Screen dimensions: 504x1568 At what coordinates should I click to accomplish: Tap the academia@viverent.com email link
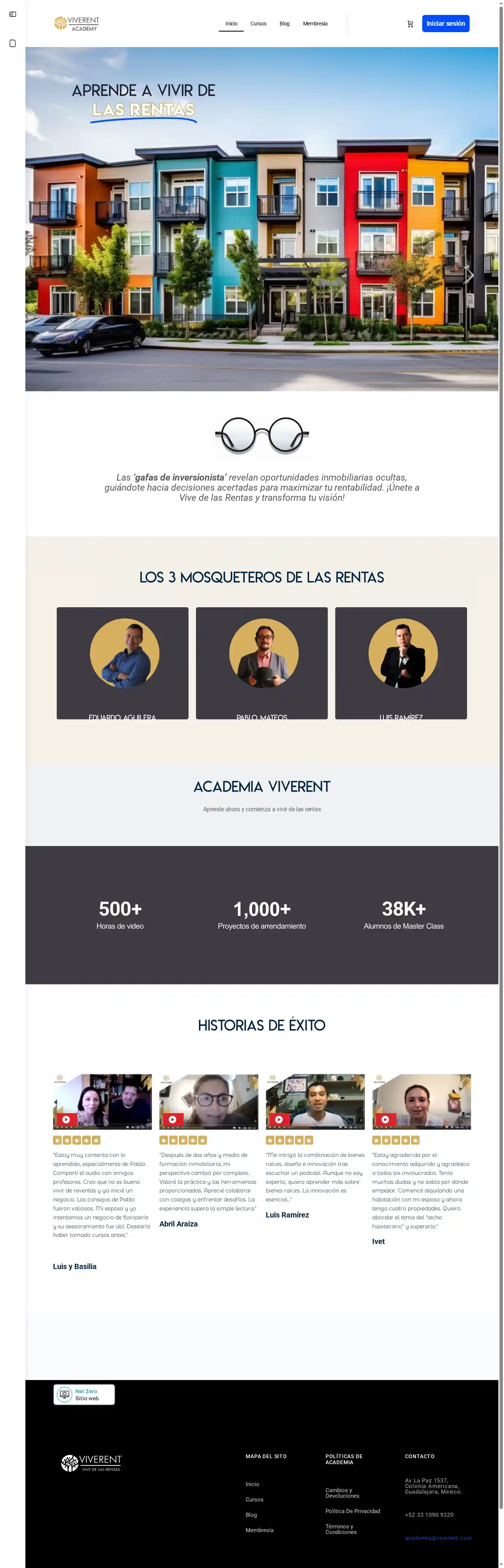click(438, 1538)
